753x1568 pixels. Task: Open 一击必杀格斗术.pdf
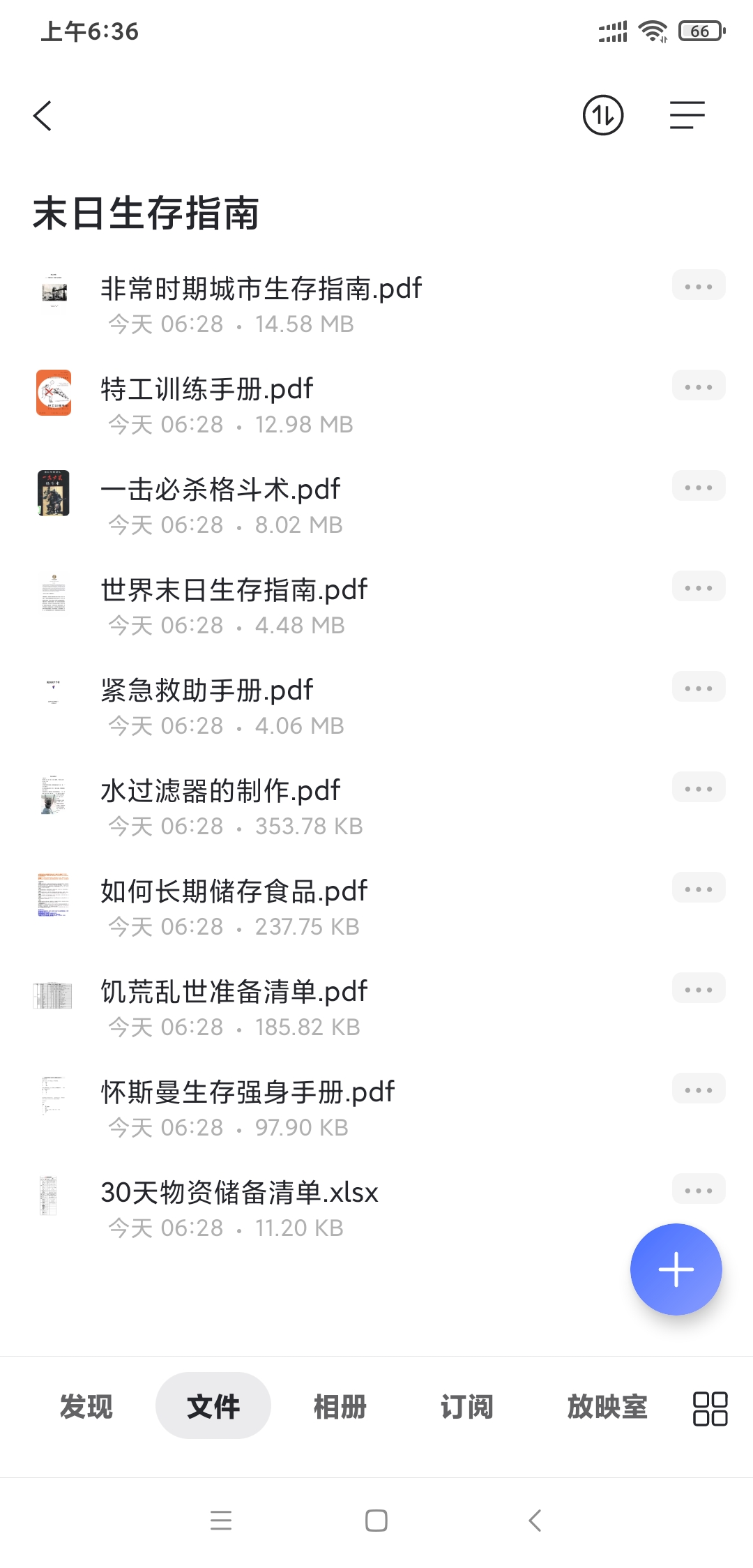click(x=220, y=490)
